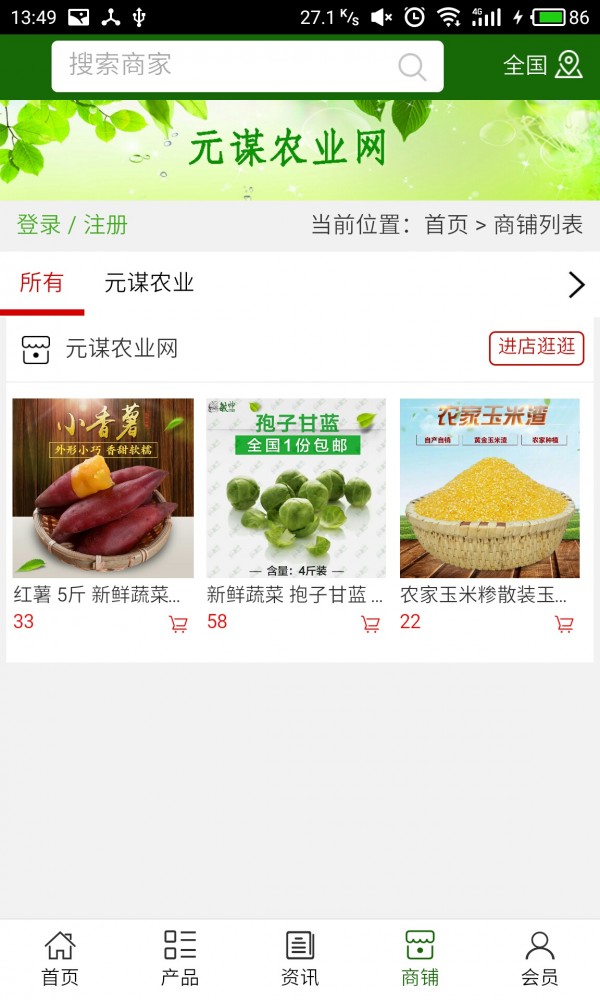Add the 22 yuan 玉米糁 to cart
This screenshot has width=600, height=1000.
point(564,624)
